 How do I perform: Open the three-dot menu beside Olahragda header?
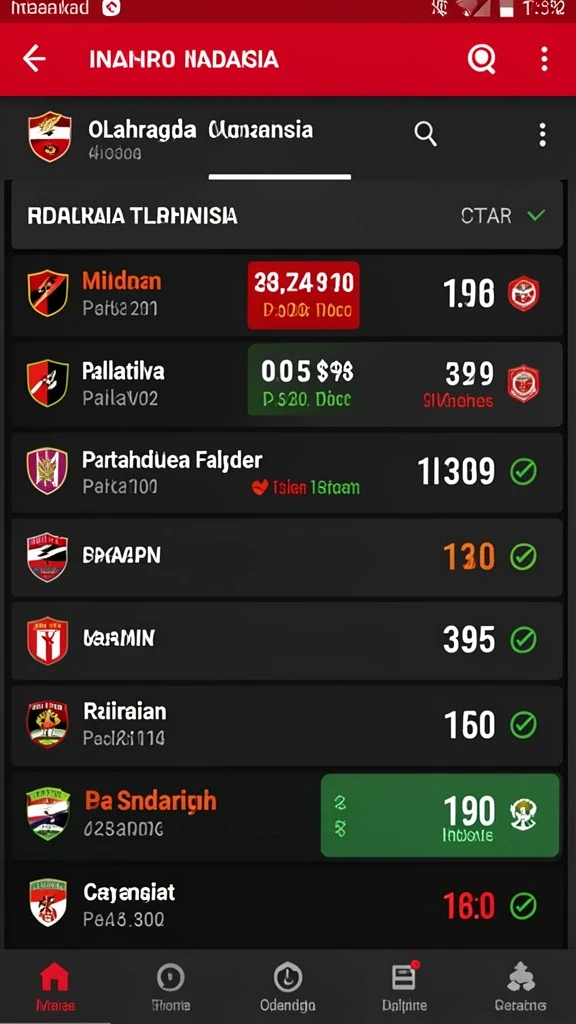[542, 135]
